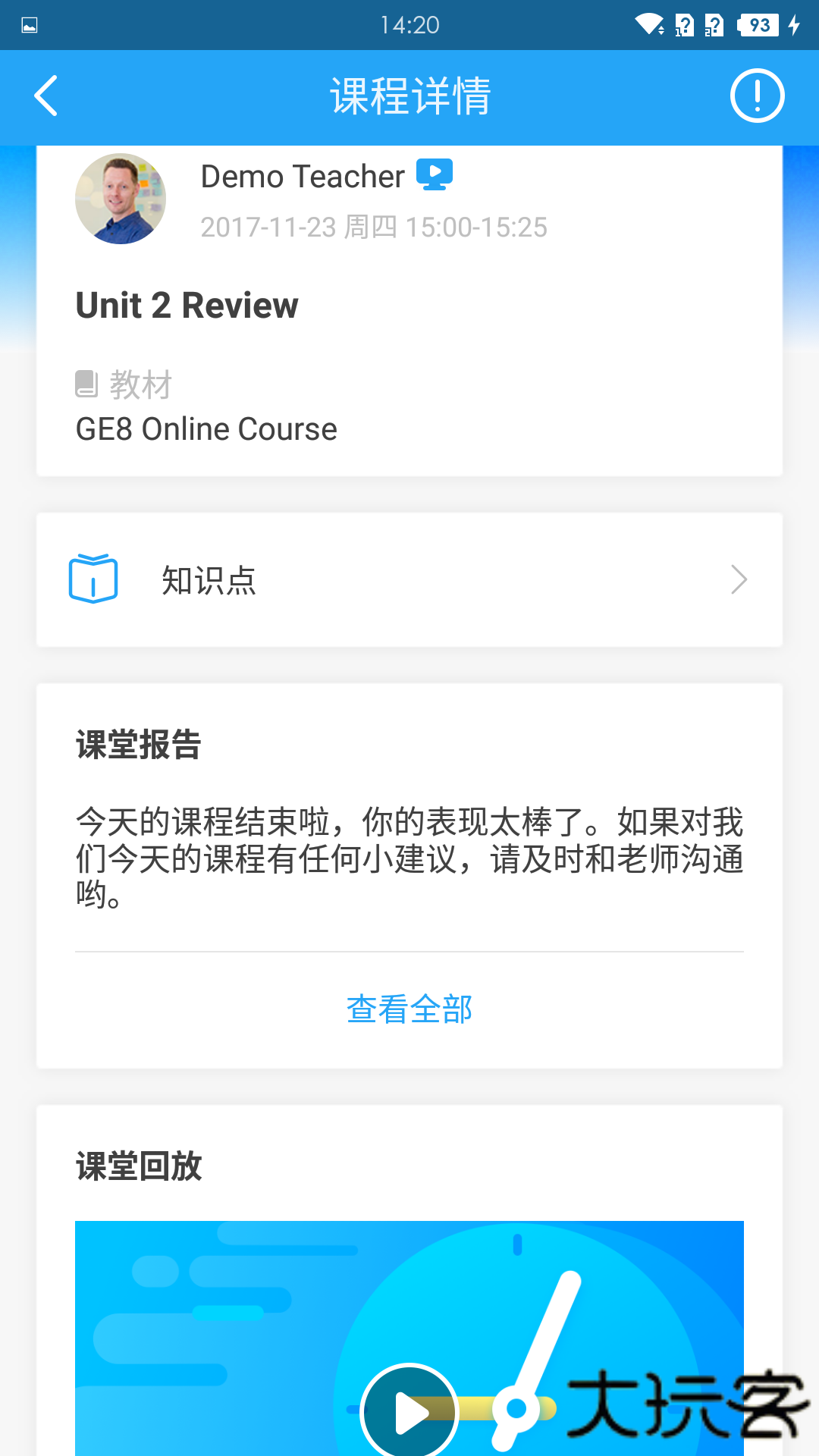Open the 知识点 row details

(x=409, y=579)
